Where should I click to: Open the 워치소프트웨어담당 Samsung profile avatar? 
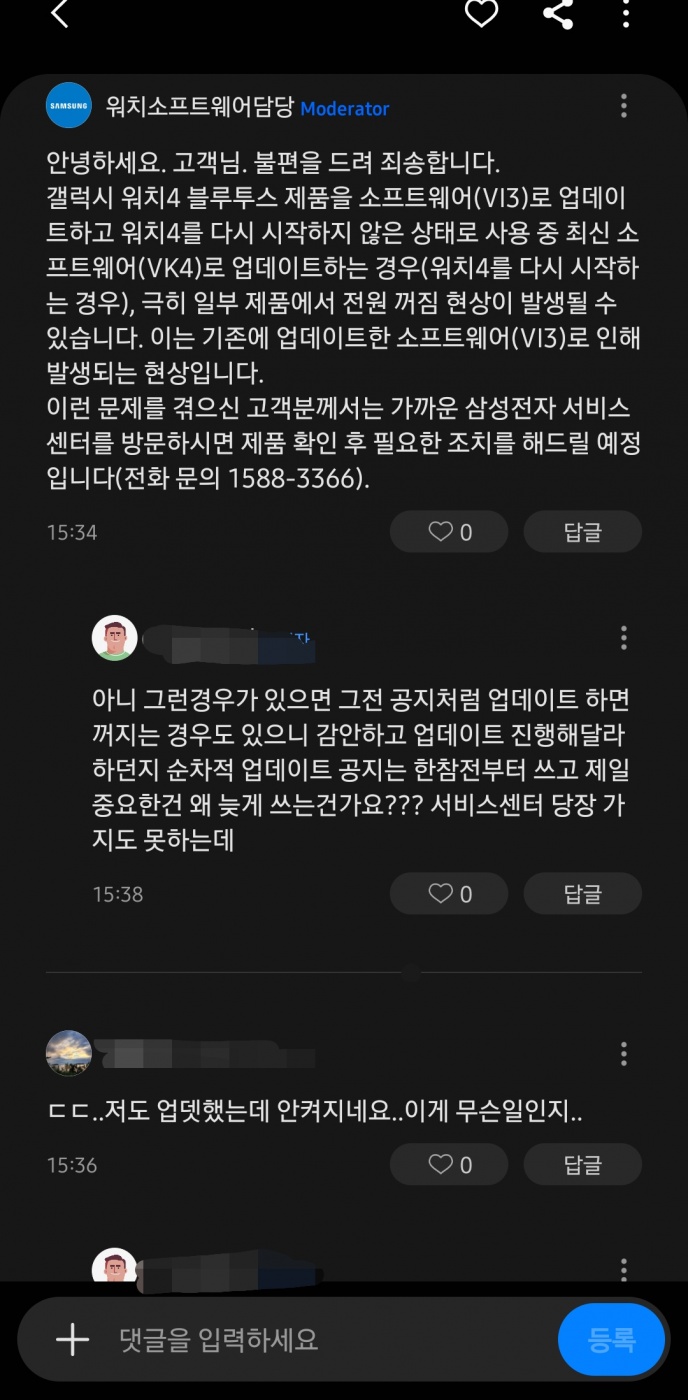pos(69,106)
